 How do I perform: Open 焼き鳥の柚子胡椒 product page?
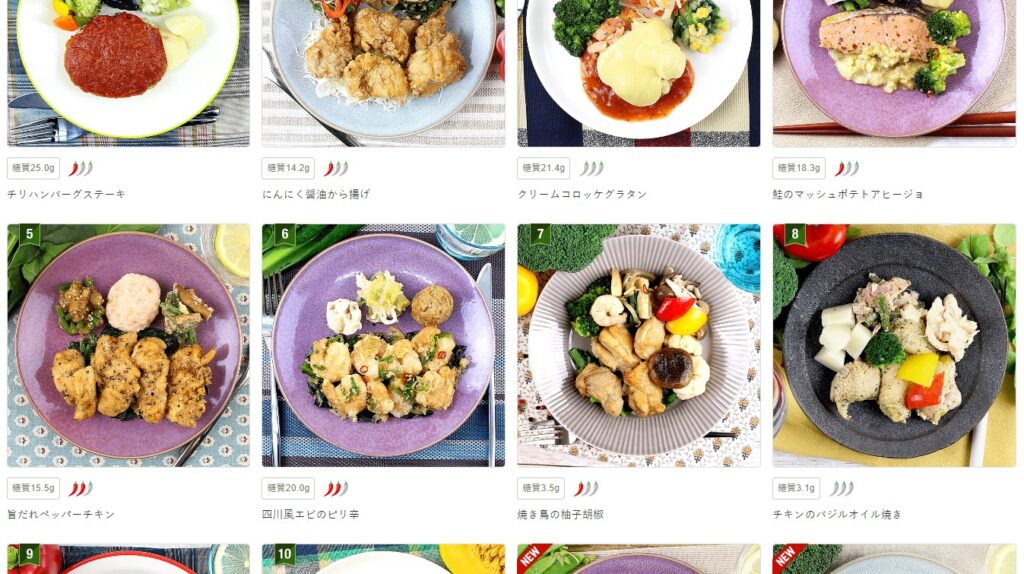[638, 345]
